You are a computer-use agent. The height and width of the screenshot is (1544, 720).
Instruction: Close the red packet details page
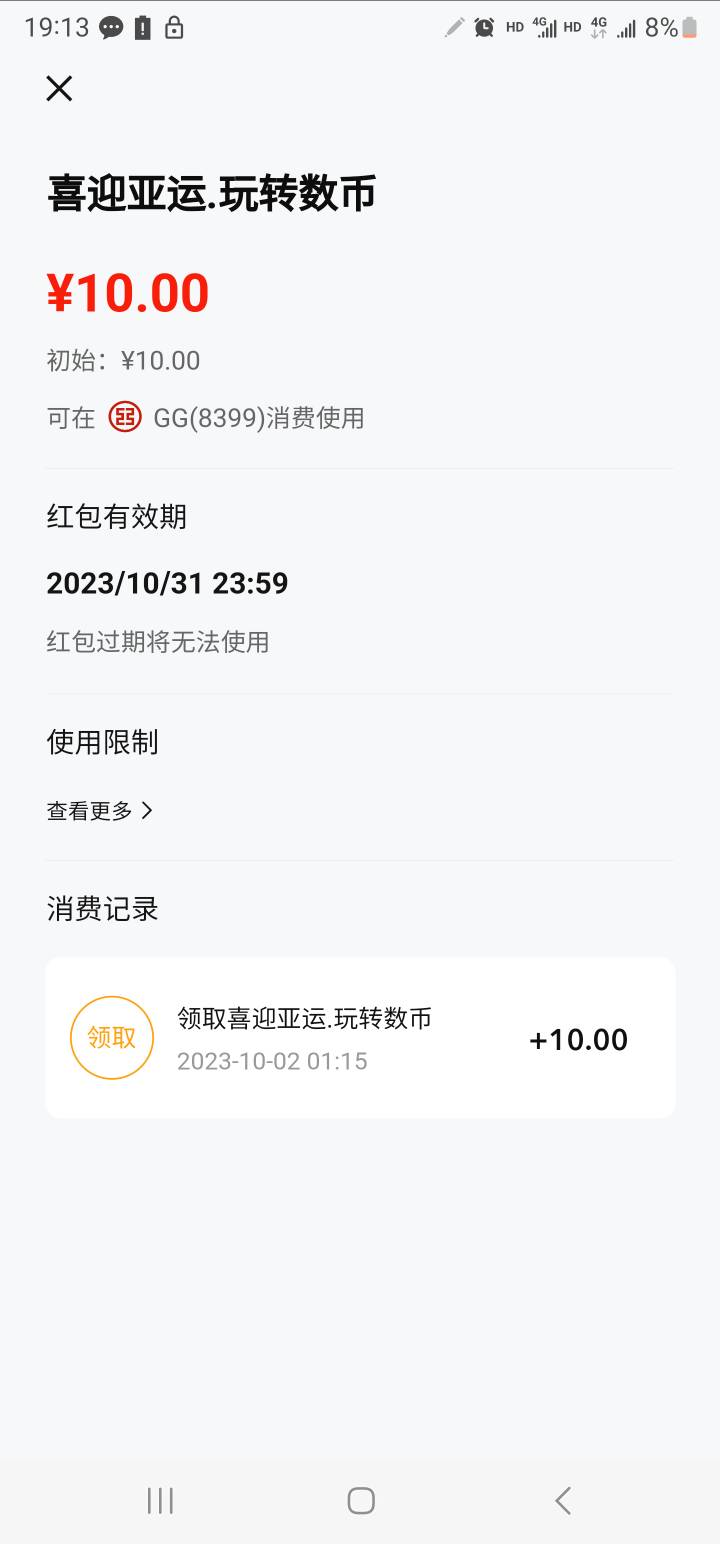tap(59, 89)
